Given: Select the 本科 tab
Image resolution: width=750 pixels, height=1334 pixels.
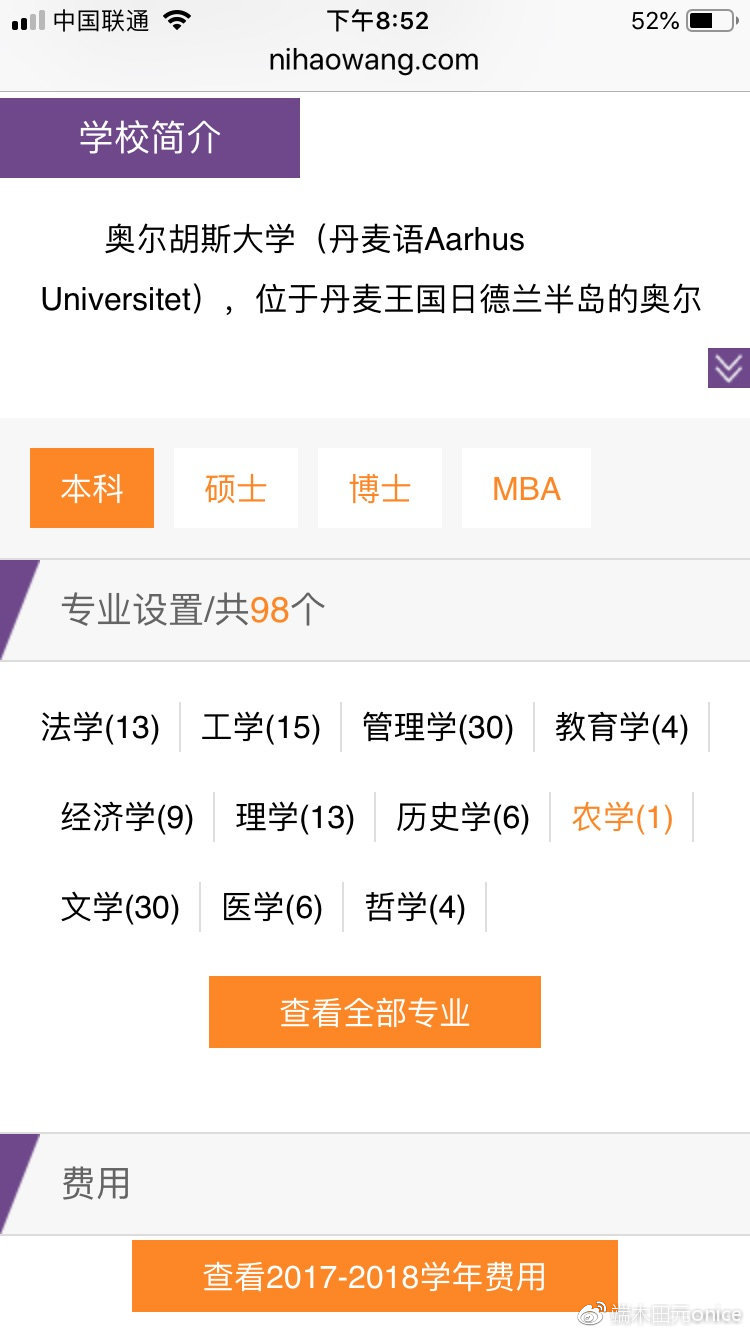Looking at the screenshot, I should (x=92, y=488).
